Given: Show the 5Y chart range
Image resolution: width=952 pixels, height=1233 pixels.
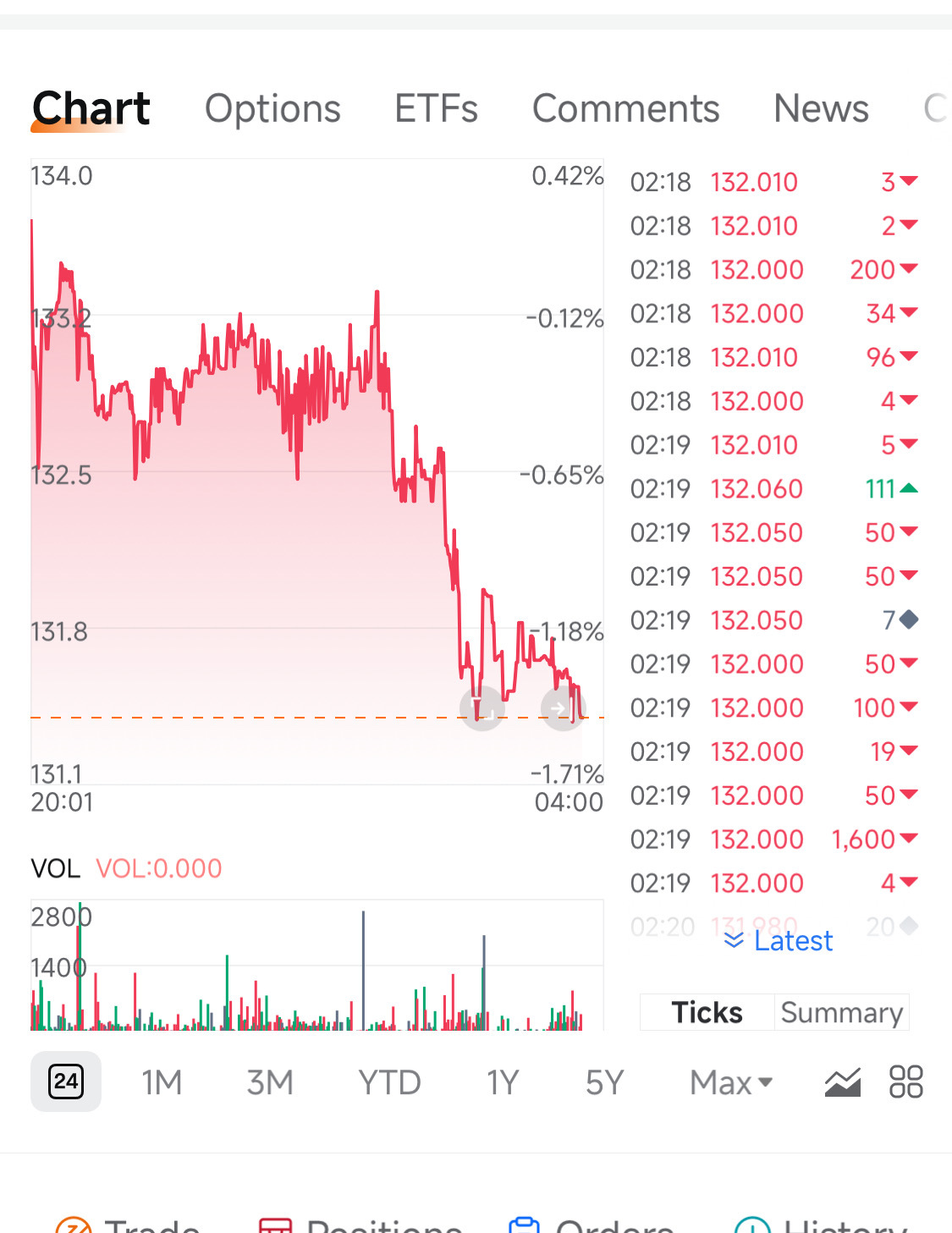Looking at the screenshot, I should pyautogui.click(x=604, y=1082).
